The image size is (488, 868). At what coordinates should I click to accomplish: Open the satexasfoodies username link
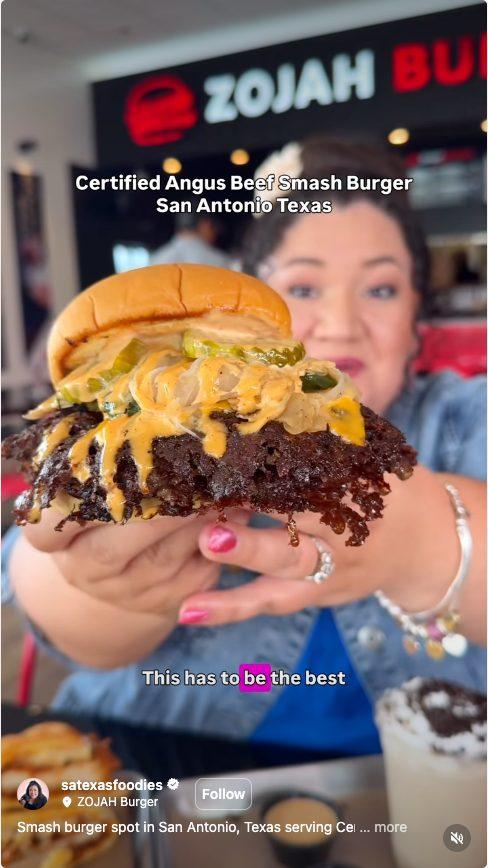[x=112, y=785]
